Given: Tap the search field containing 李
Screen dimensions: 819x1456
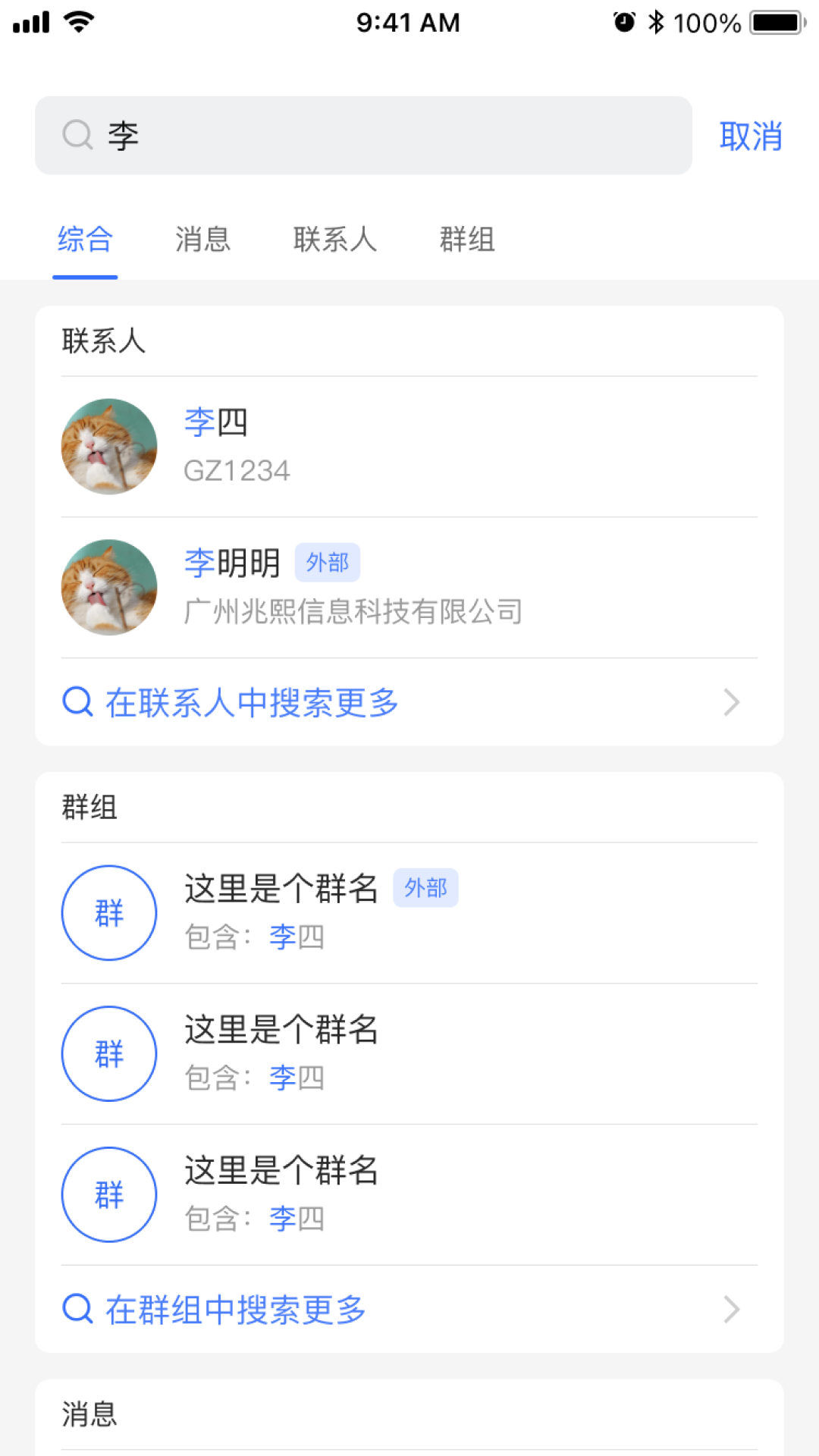Looking at the screenshot, I should 362,136.
